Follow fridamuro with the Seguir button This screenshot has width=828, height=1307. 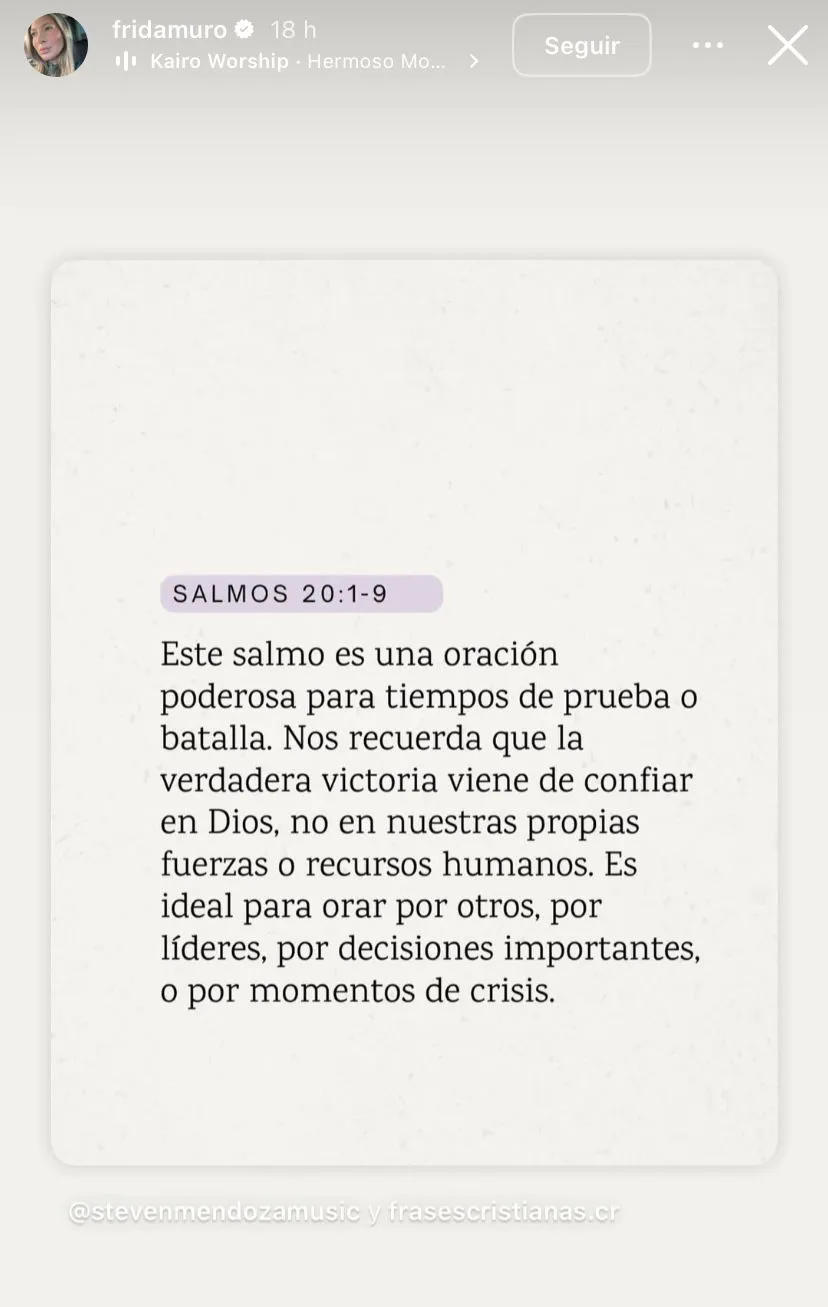coord(582,45)
